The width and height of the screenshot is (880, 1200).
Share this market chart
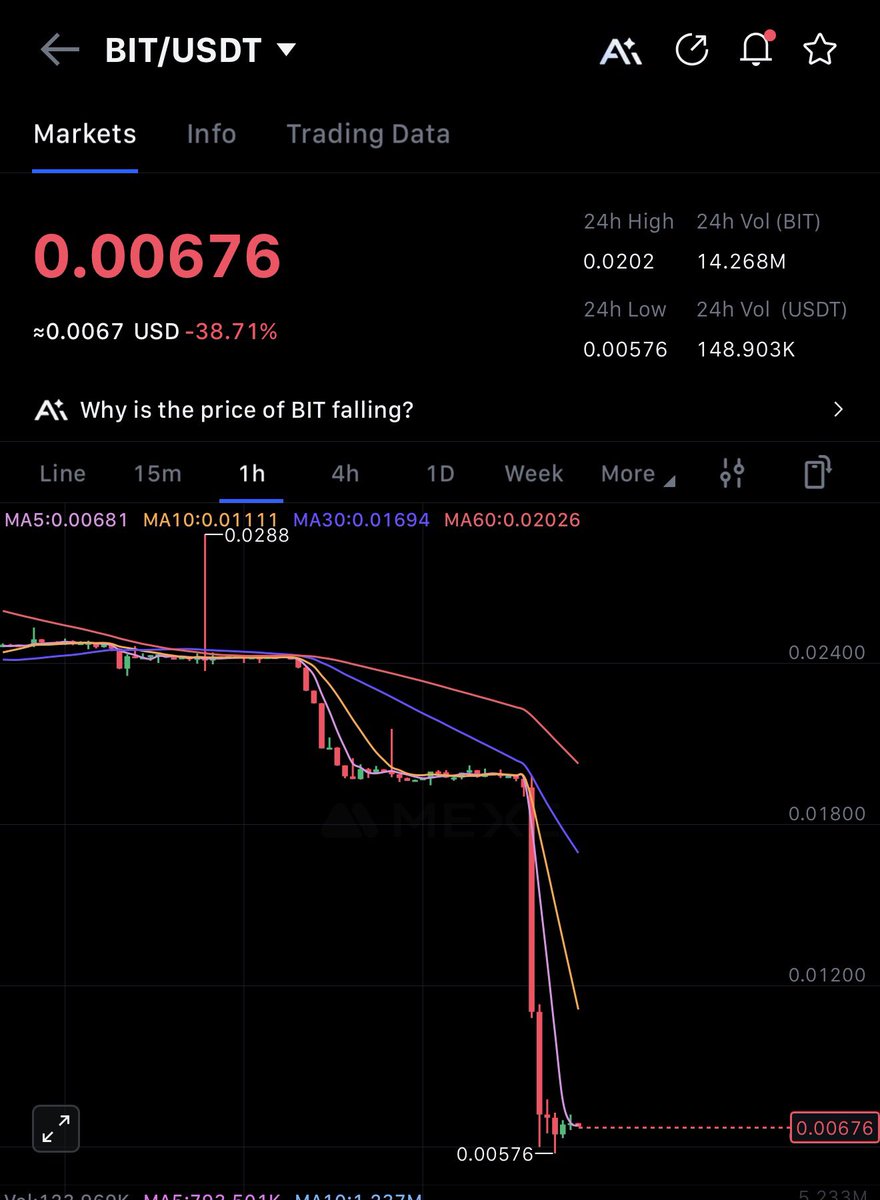692,50
